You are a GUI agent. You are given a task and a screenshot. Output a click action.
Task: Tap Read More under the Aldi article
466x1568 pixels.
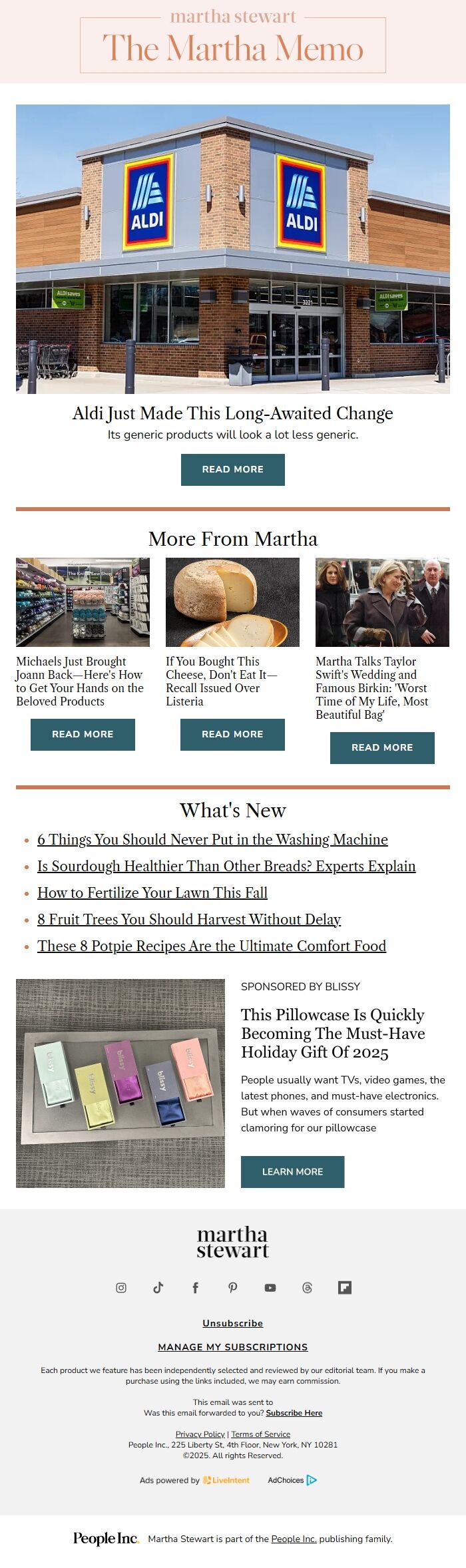point(232,469)
